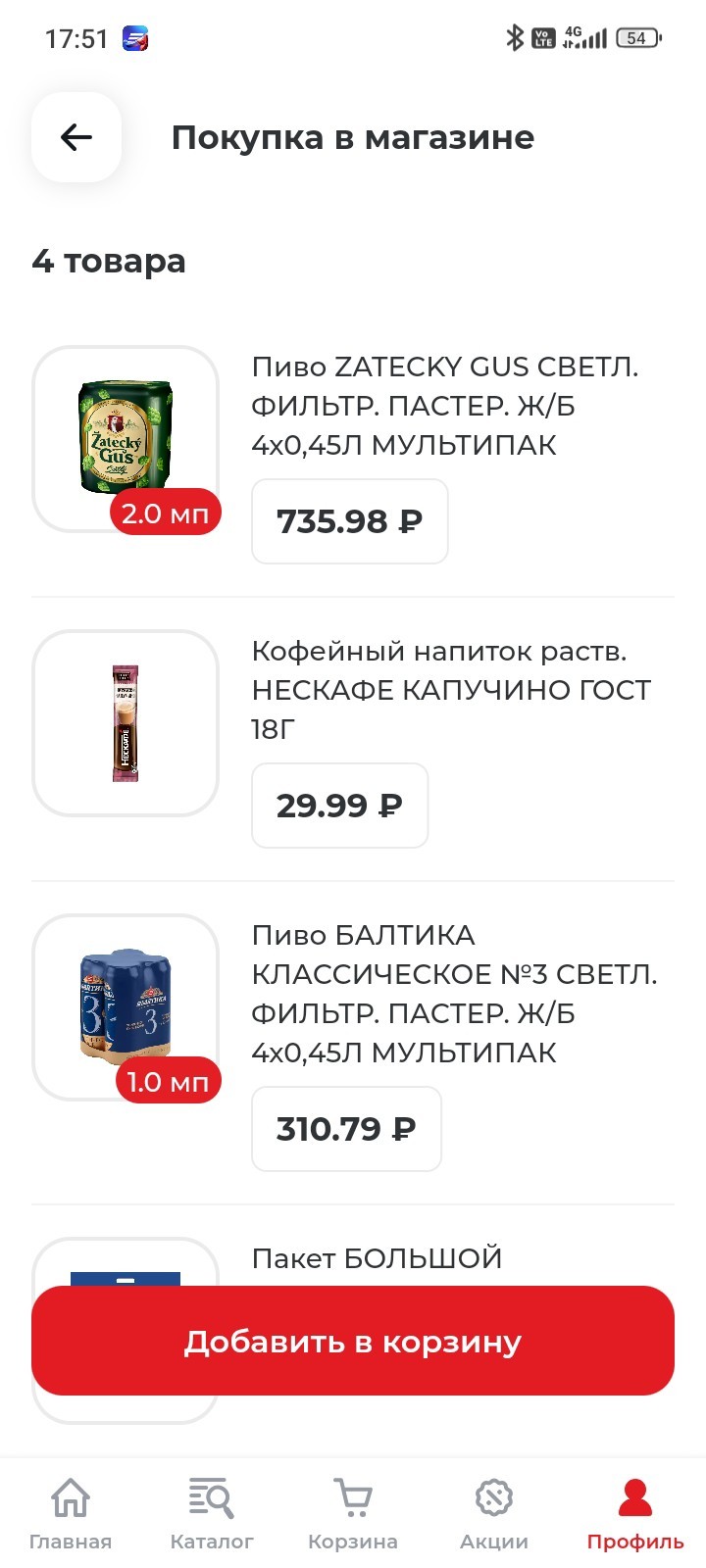This screenshot has width=706, height=1568.
Task: Open the Каталог tab
Action: 212,1514
